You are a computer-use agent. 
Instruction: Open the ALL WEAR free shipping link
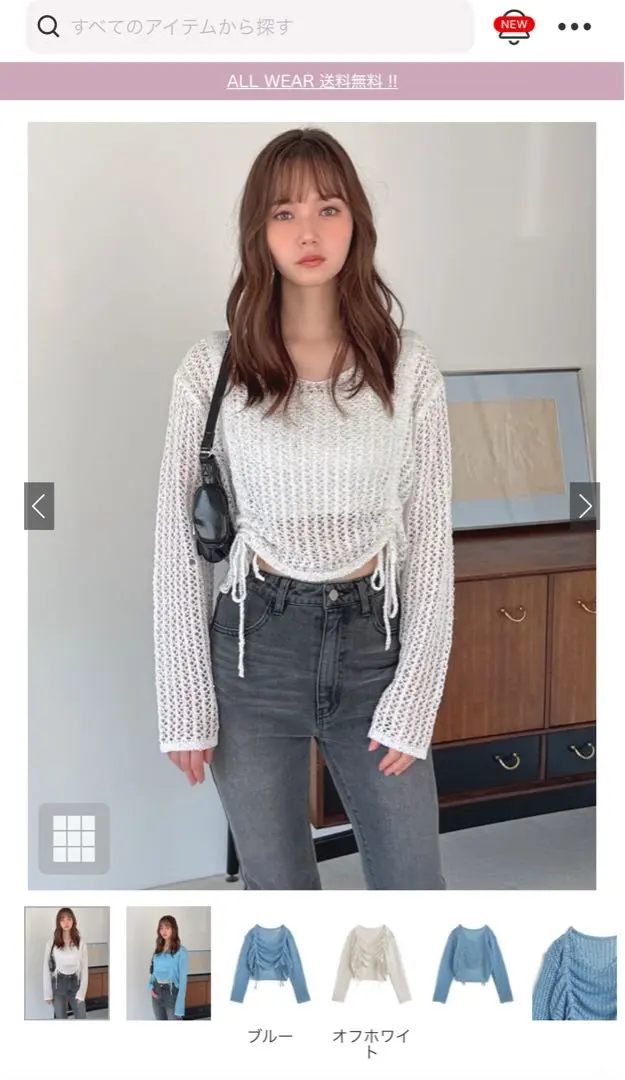312,81
